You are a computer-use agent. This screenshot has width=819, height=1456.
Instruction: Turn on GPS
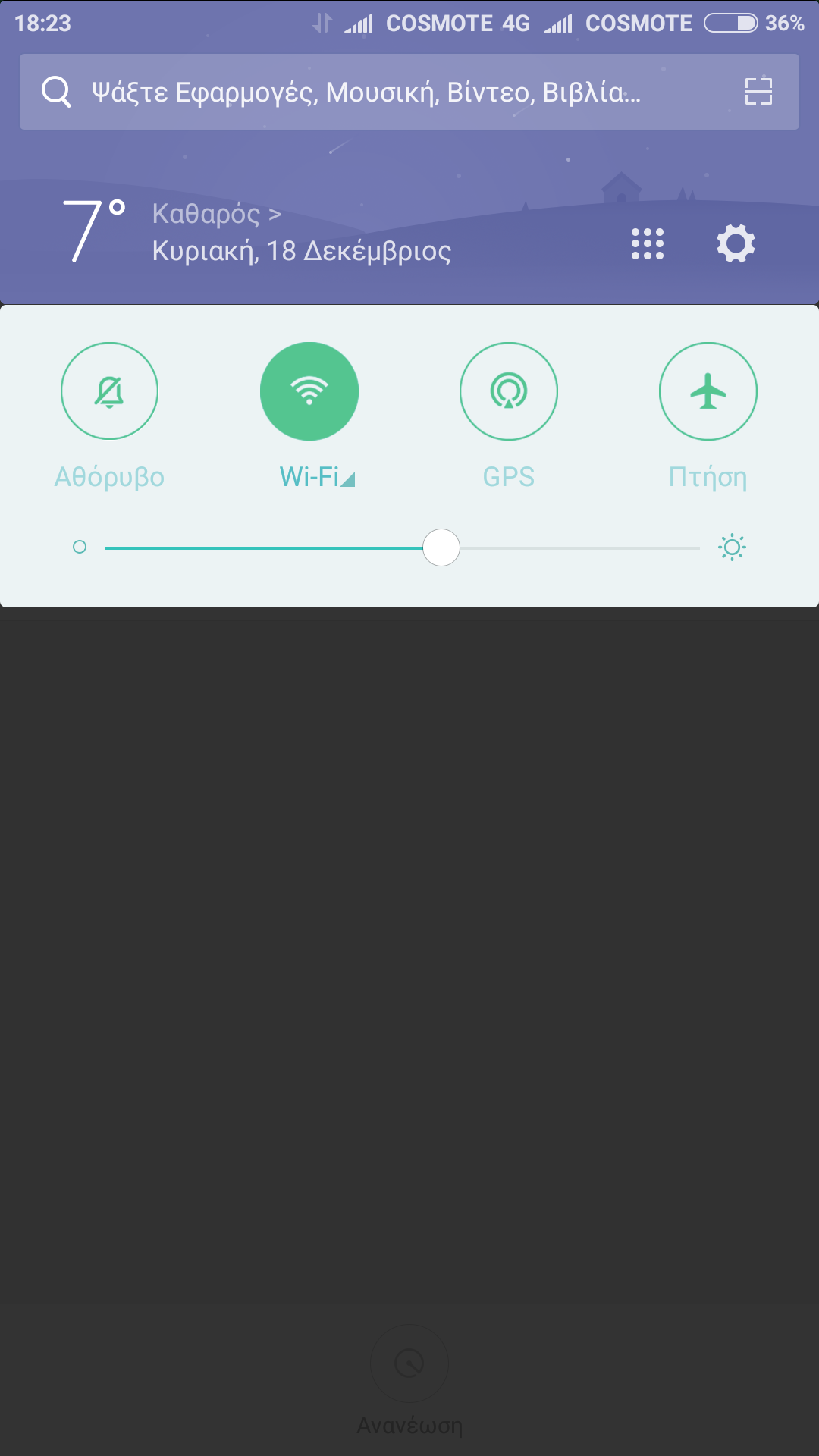coord(508,391)
